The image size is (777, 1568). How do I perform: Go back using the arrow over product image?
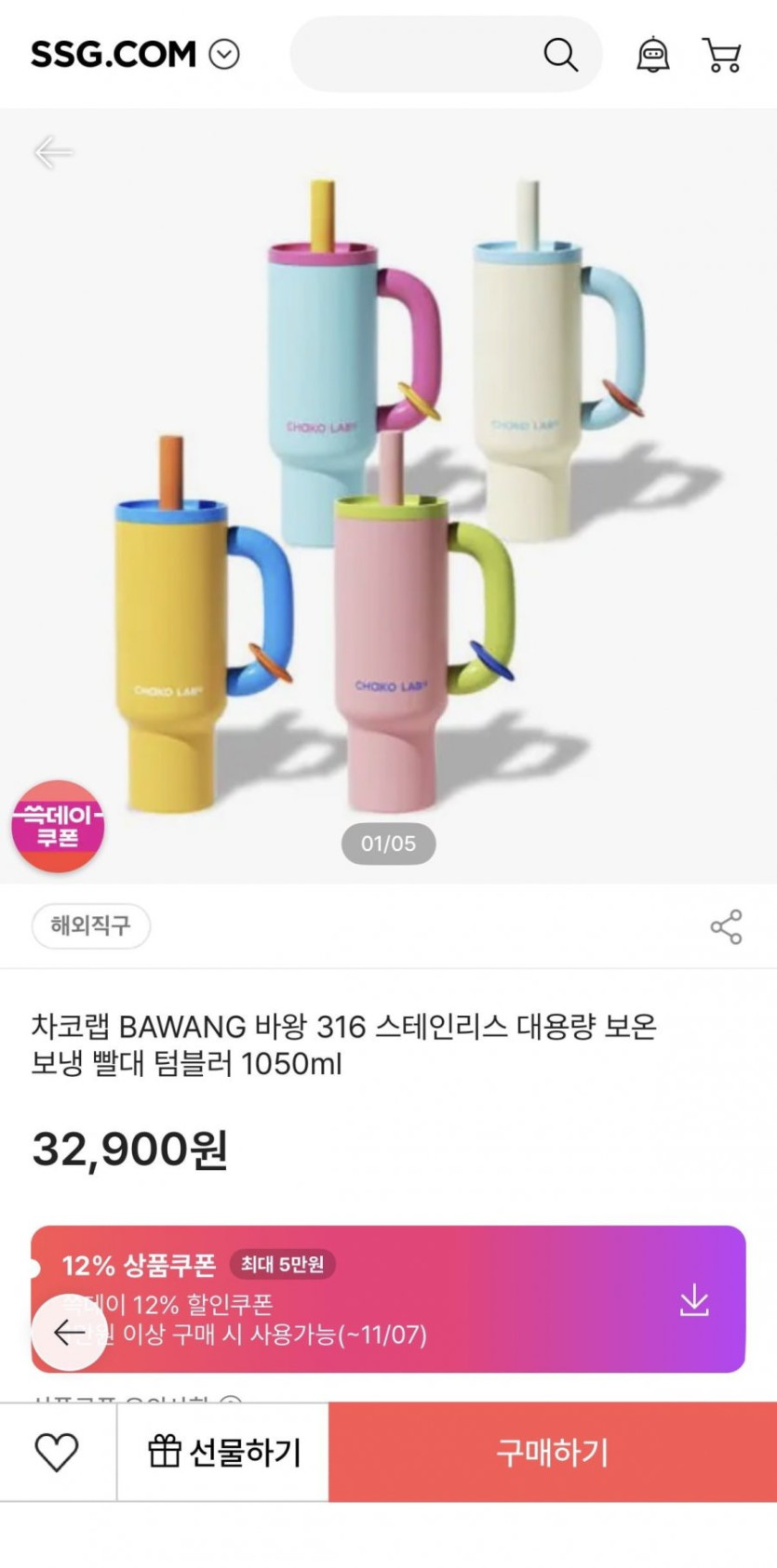pyautogui.click(x=53, y=152)
